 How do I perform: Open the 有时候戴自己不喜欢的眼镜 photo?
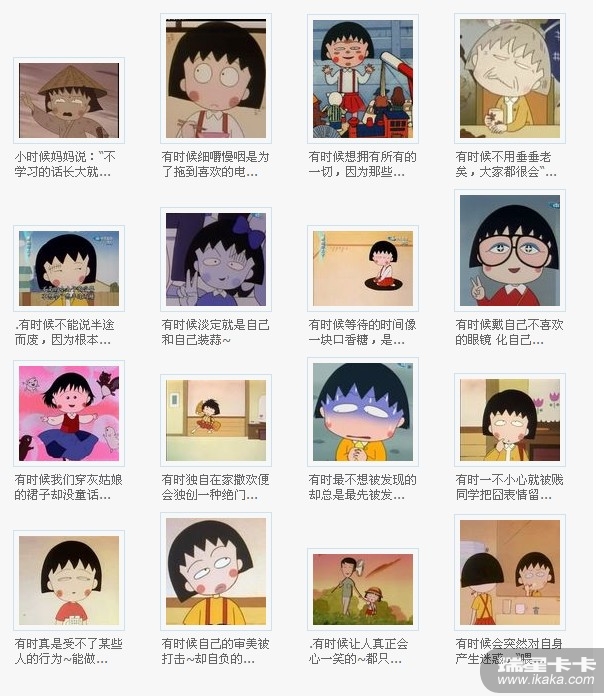tap(509, 251)
